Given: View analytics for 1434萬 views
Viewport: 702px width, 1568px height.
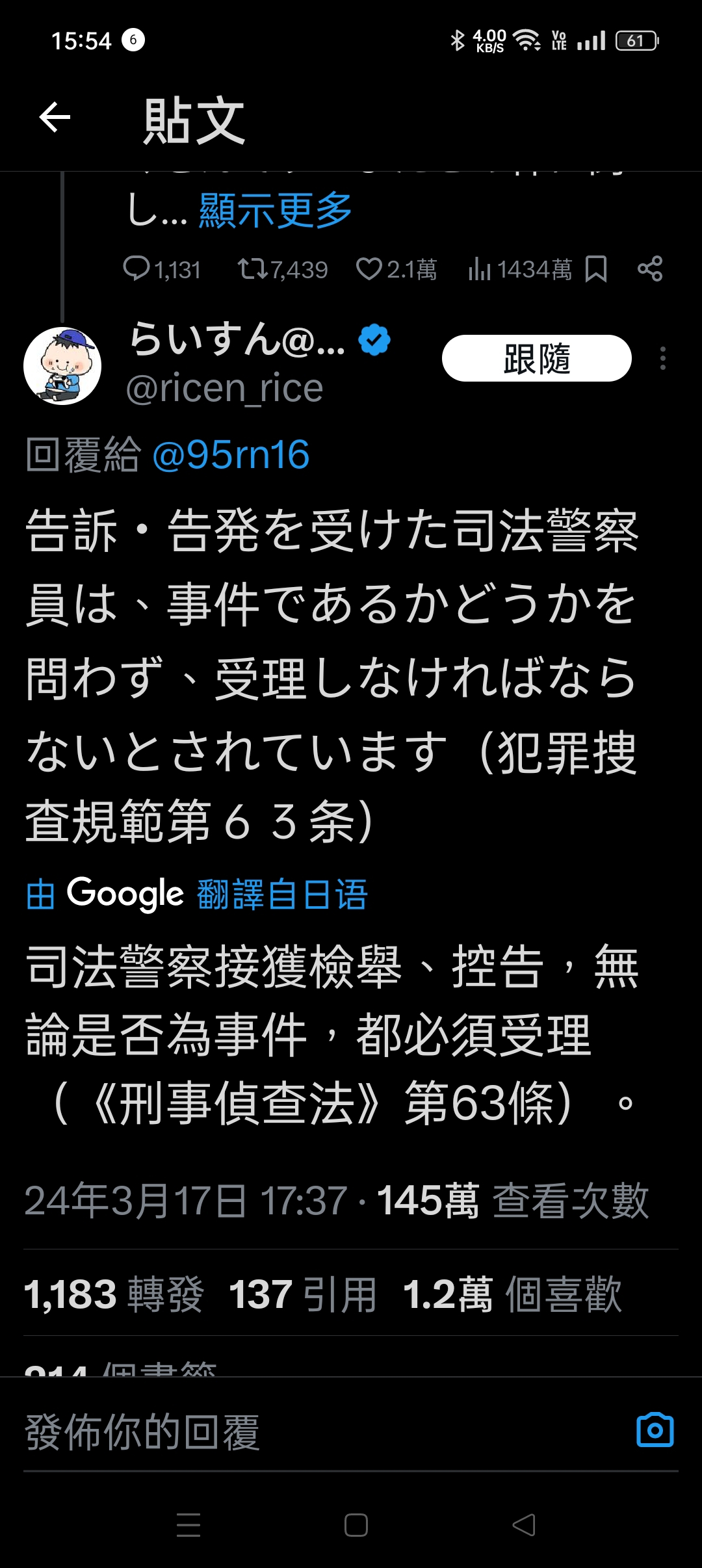Looking at the screenshot, I should coord(520,269).
